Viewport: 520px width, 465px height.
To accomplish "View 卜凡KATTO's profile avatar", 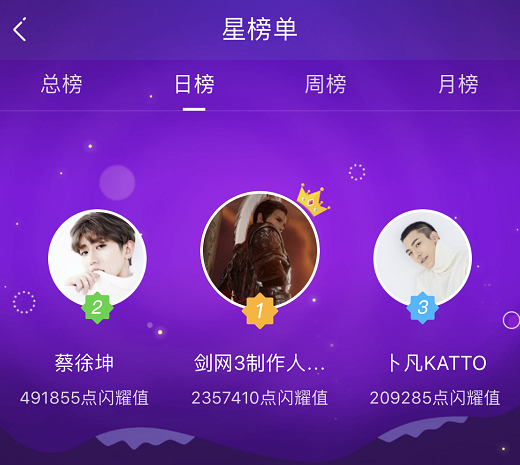I will [423, 258].
